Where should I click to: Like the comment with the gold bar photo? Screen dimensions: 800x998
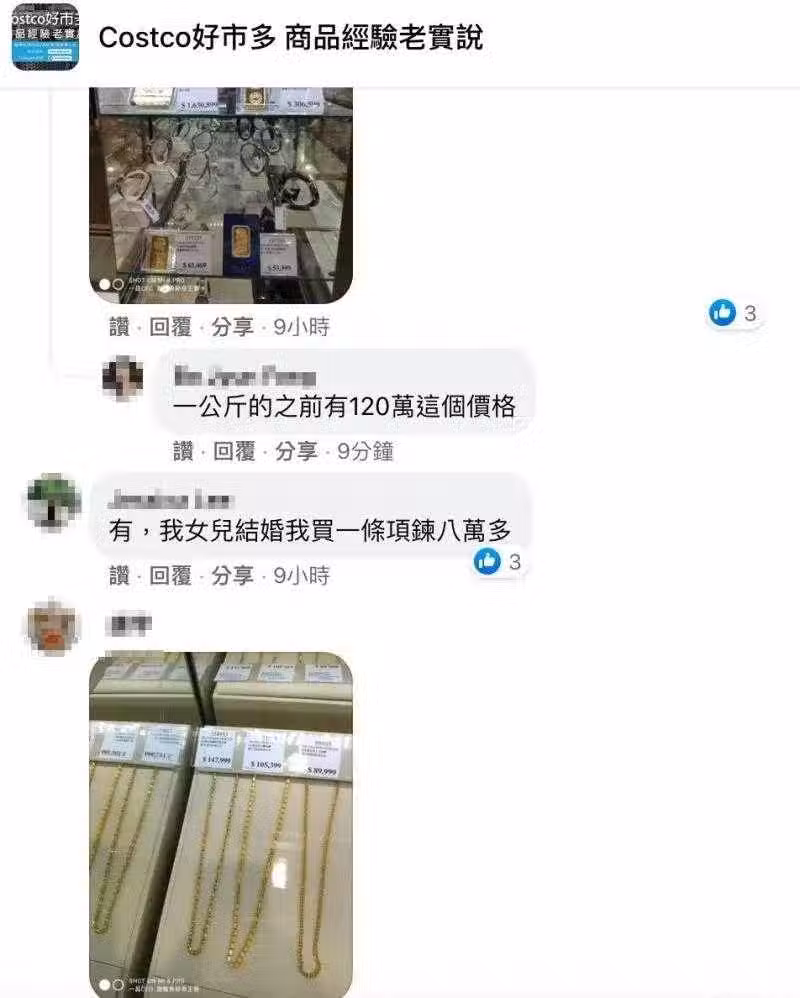click(119, 327)
